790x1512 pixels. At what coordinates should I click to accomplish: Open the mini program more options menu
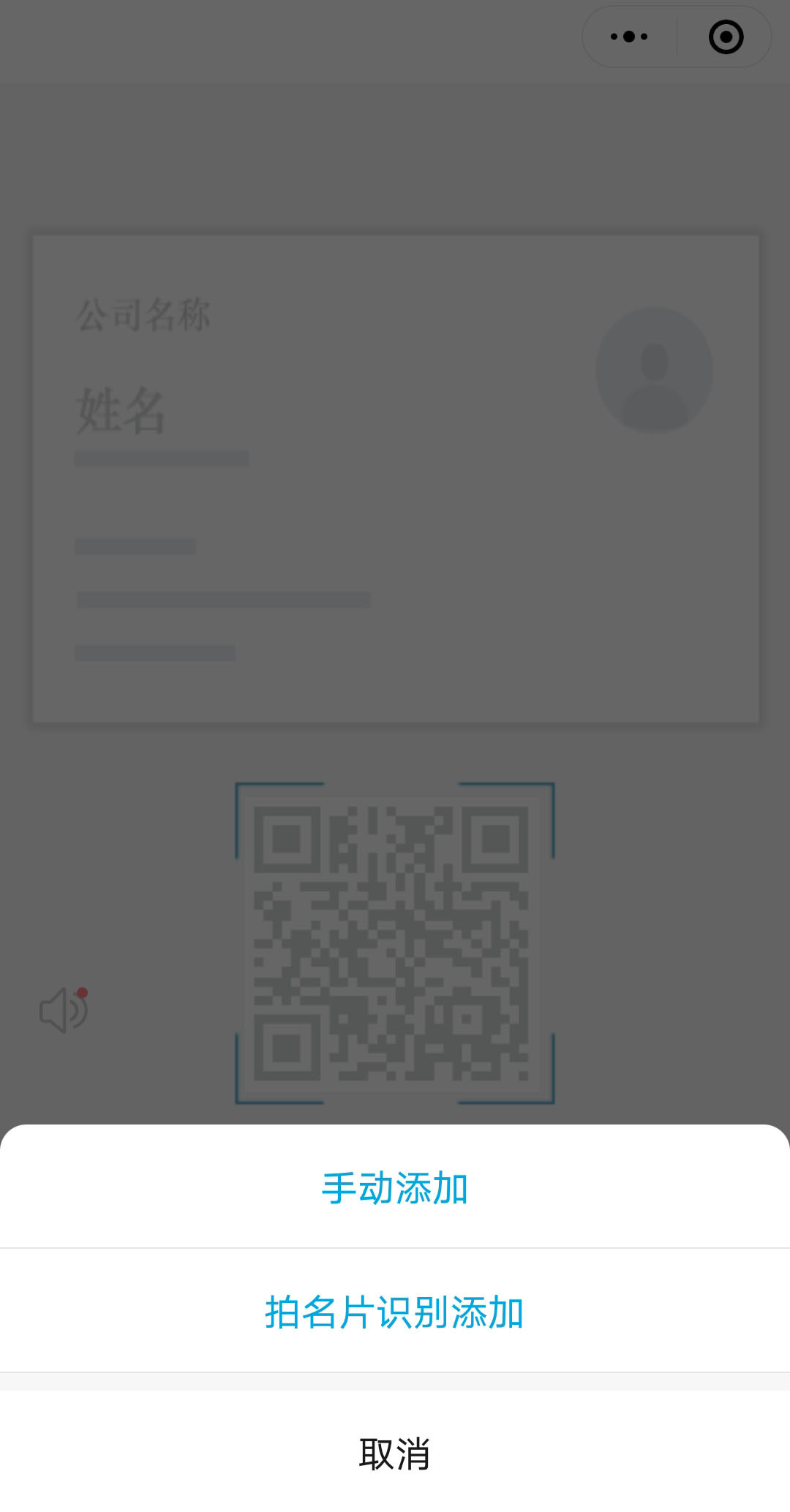tap(629, 37)
